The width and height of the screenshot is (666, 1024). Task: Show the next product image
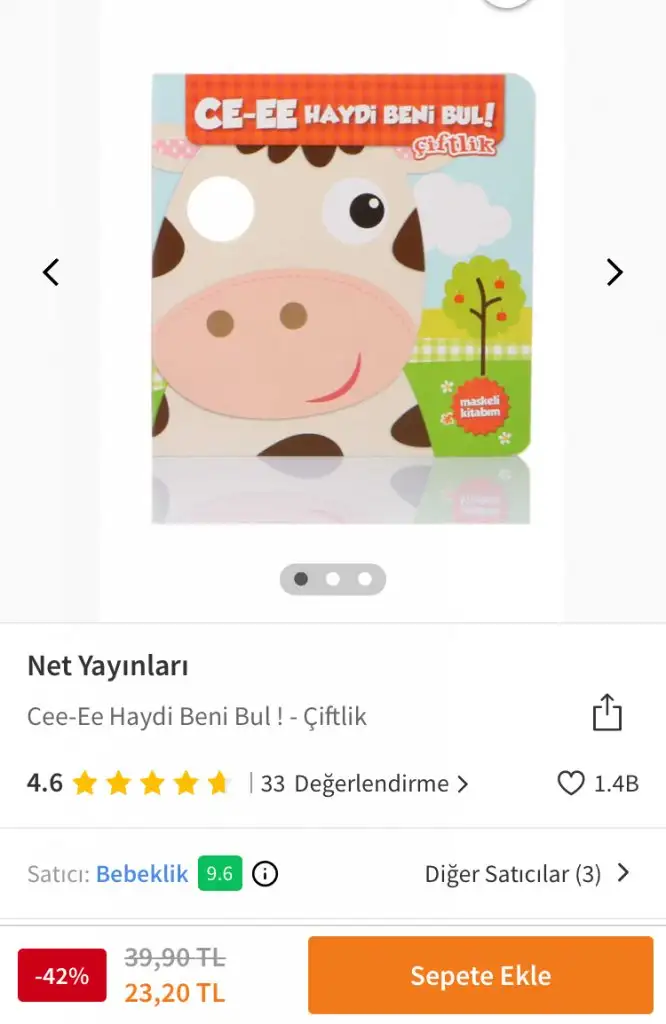pyautogui.click(x=614, y=272)
